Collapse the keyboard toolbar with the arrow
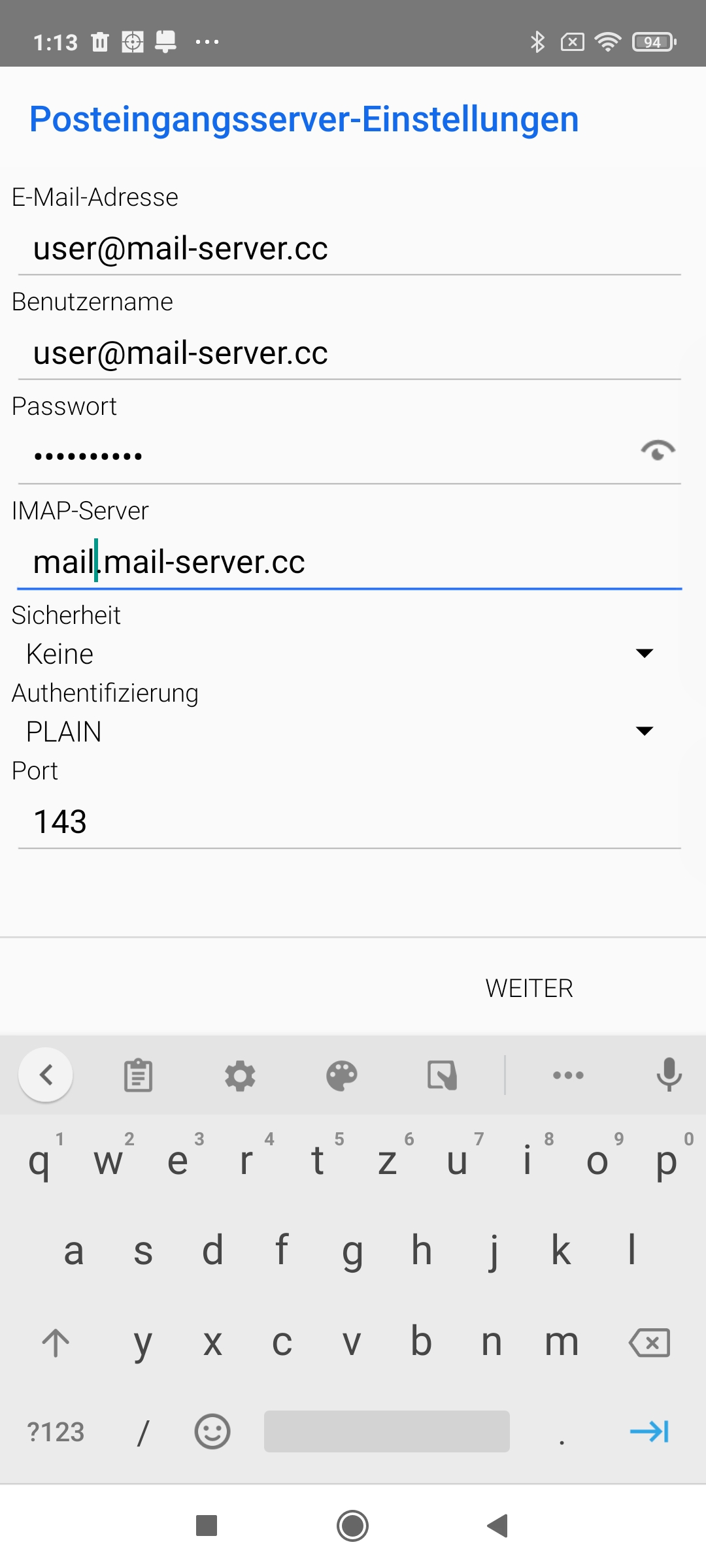The image size is (706, 1568). [46, 1075]
